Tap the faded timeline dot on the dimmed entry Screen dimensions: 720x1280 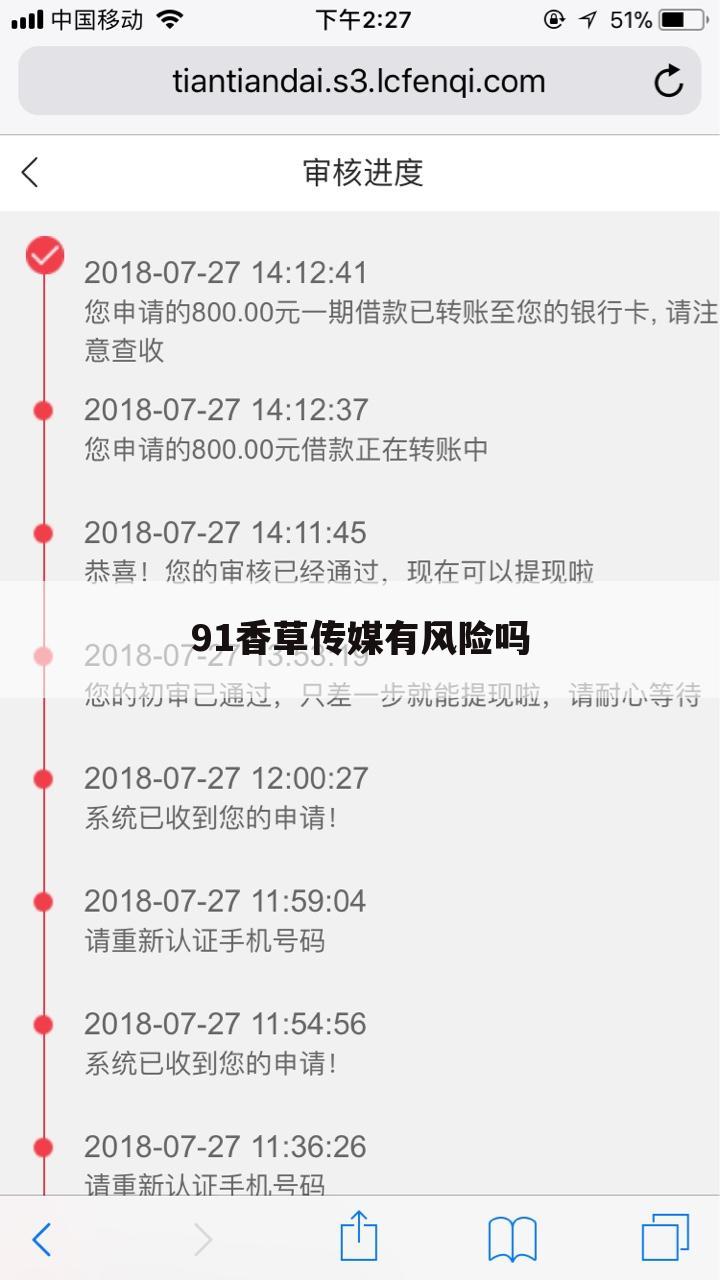(42, 655)
